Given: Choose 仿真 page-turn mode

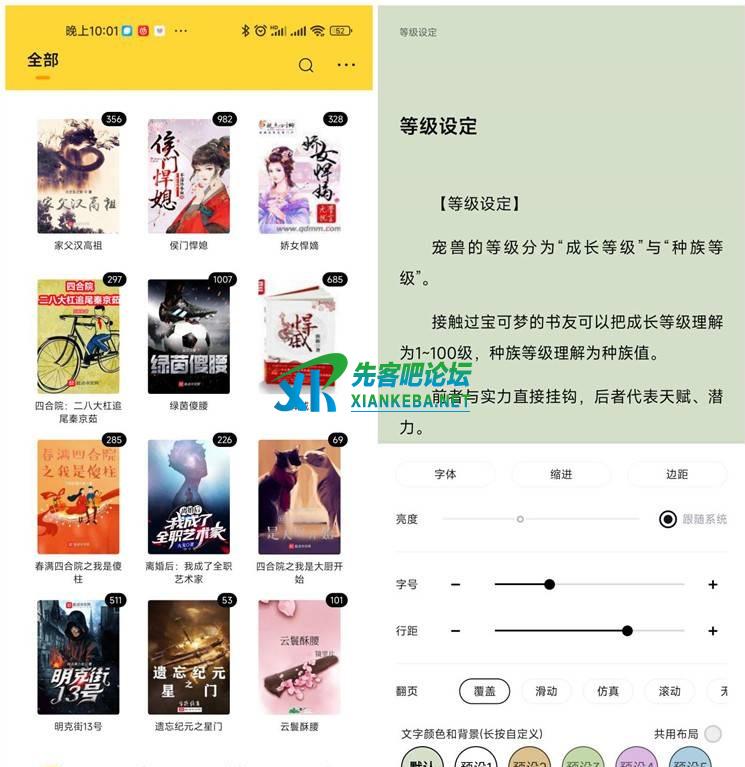Looking at the screenshot, I should click(608, 691).
